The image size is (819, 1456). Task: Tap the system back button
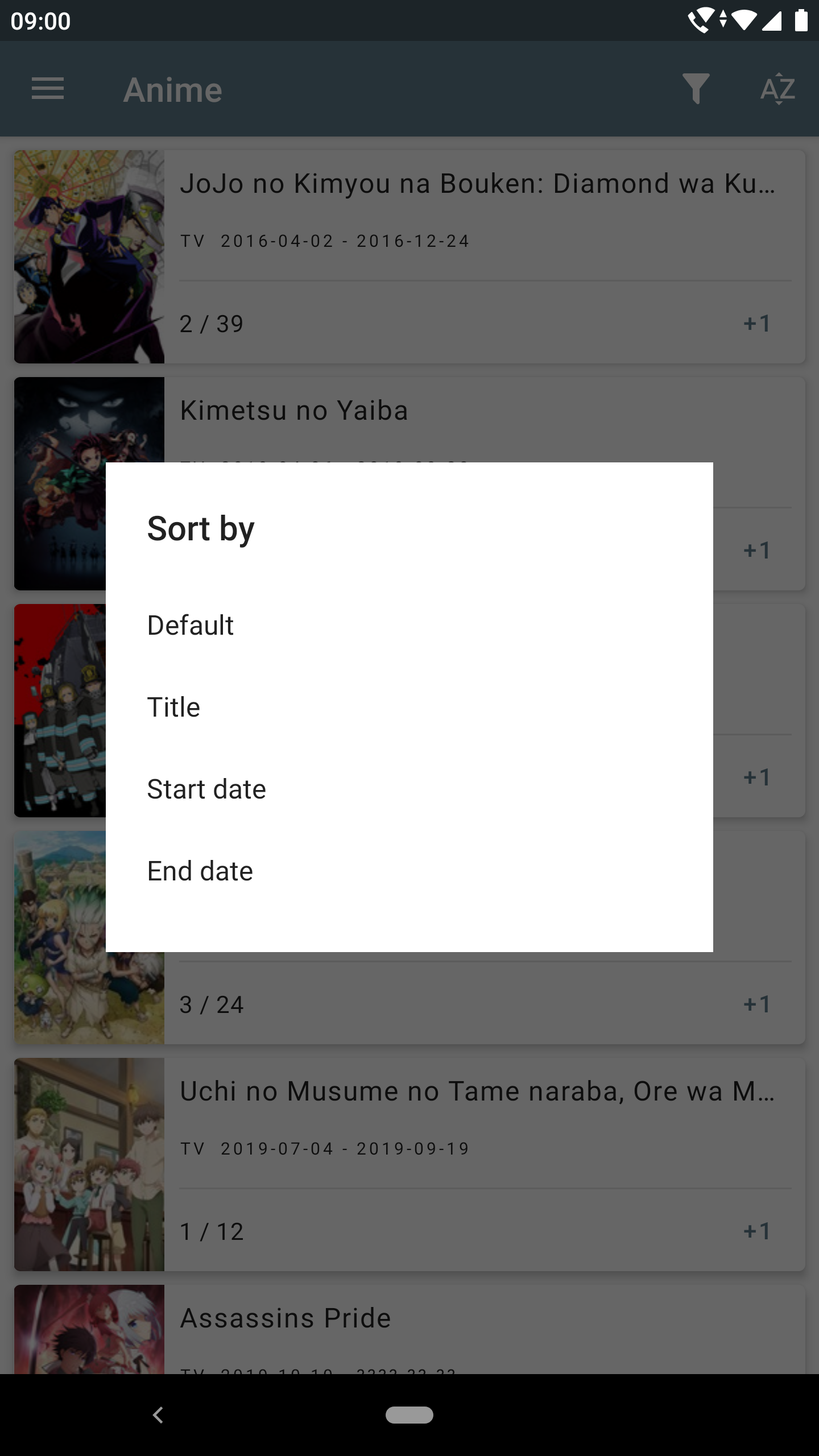[x=159, y=1414]
